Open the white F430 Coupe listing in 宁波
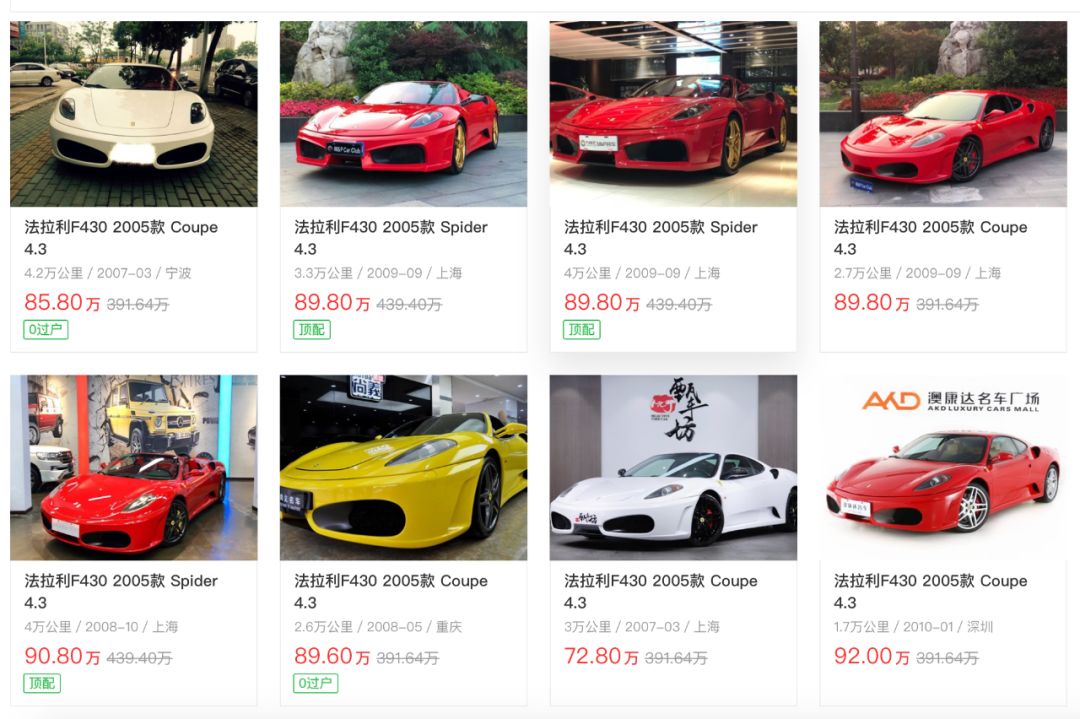The height and width of the screenshot is (719, 1080). pyautogui.click(x=133, y=114)
